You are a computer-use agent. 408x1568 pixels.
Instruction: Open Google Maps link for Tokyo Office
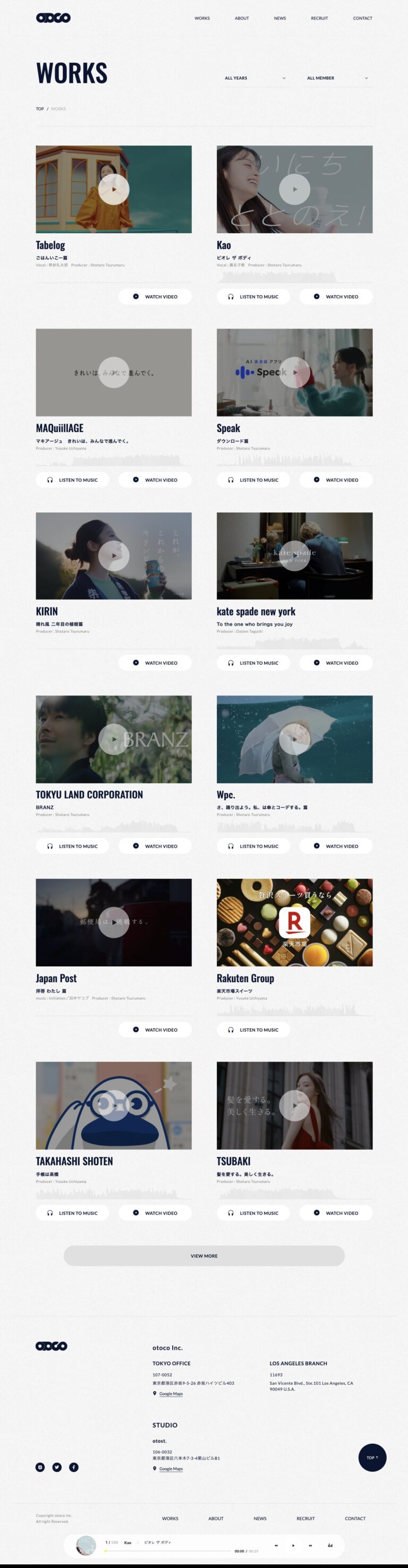(x=171, y=1393)
